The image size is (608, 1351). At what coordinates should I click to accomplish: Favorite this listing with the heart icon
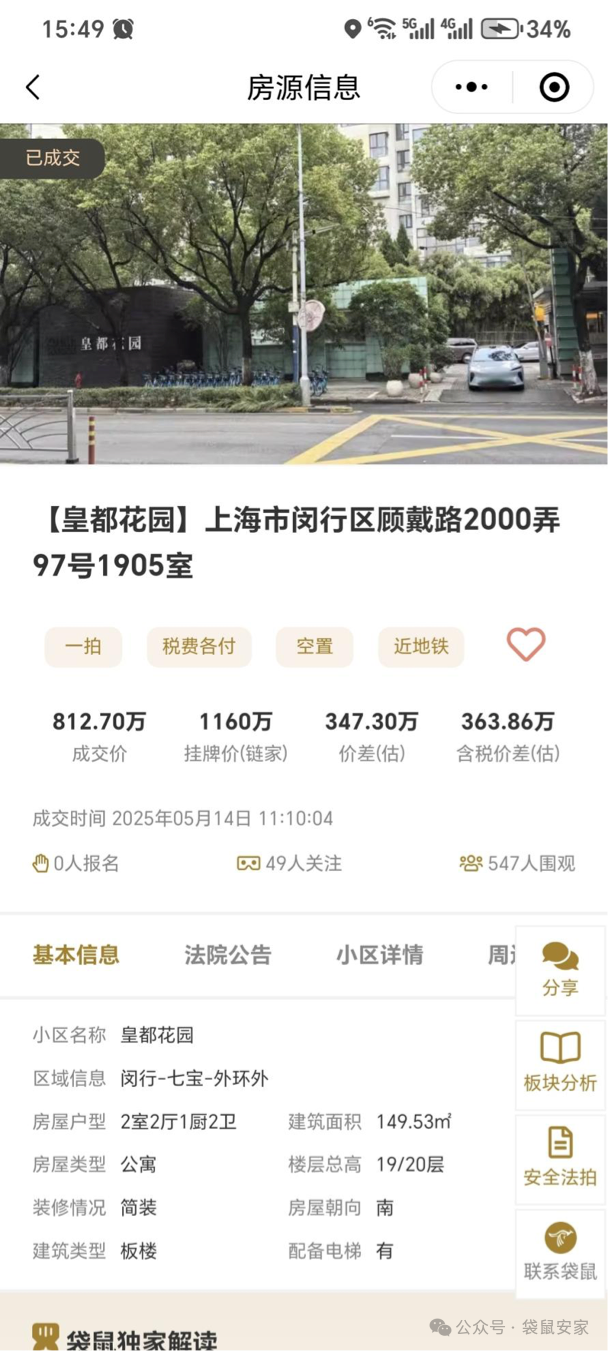tap(525, 645)
